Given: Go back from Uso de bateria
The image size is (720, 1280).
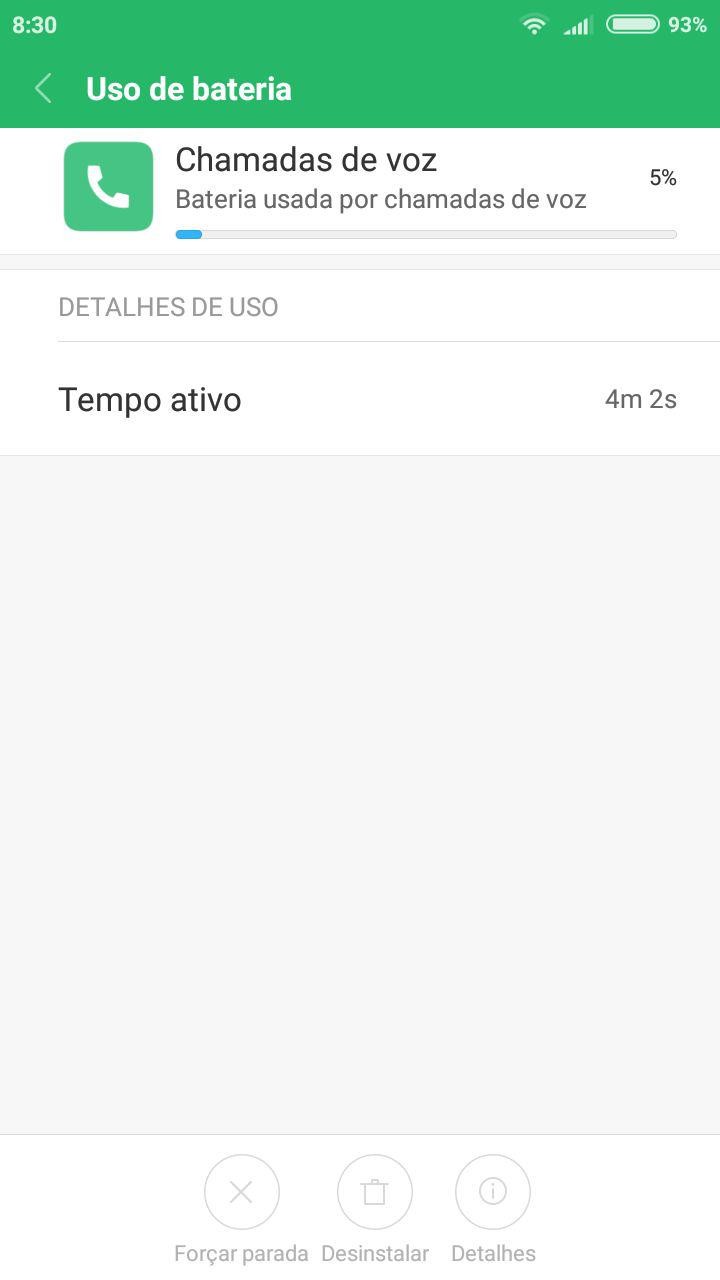Looking at the screenshot, I should pos(43,89).
